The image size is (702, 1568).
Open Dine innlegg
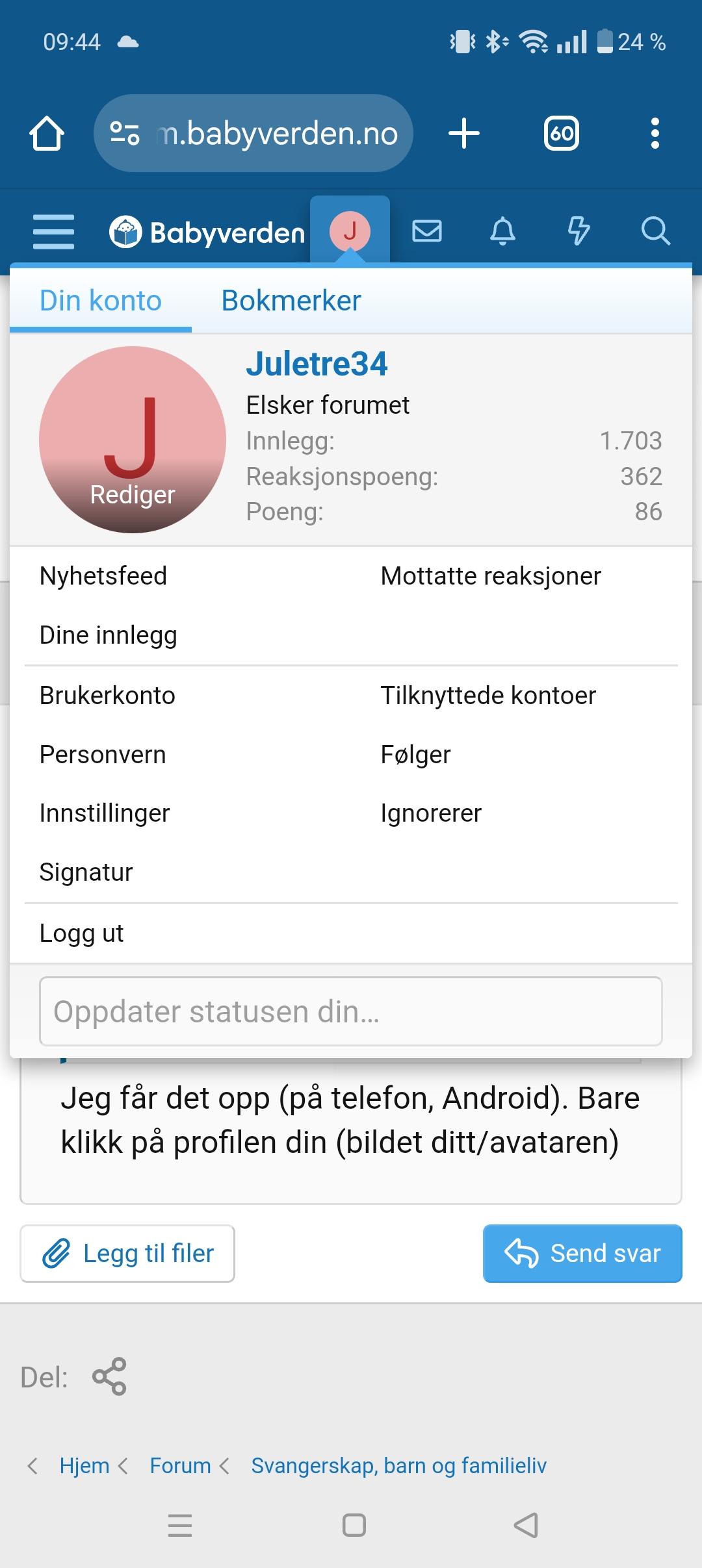pyautogui.click(x=108, y=635)
